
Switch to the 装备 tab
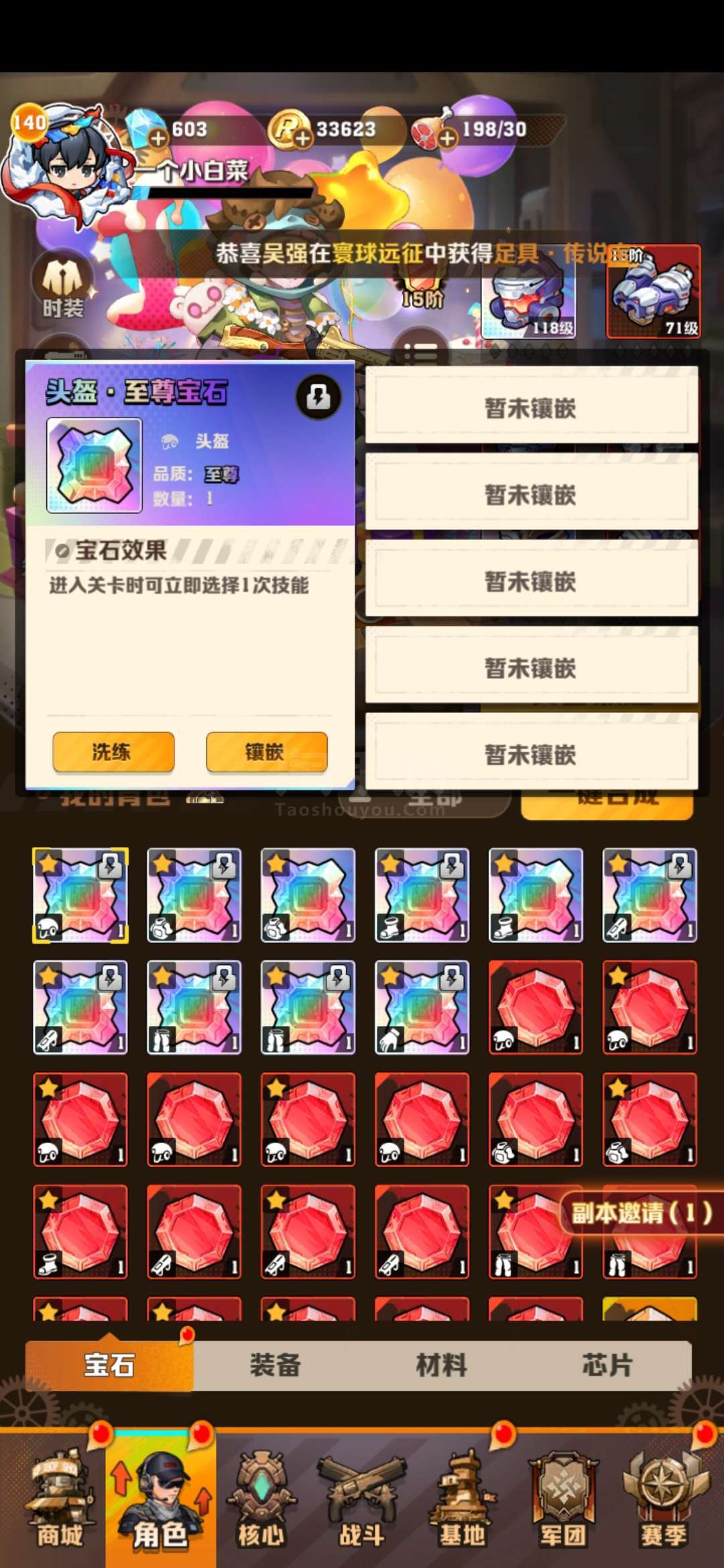point(275,1365)
